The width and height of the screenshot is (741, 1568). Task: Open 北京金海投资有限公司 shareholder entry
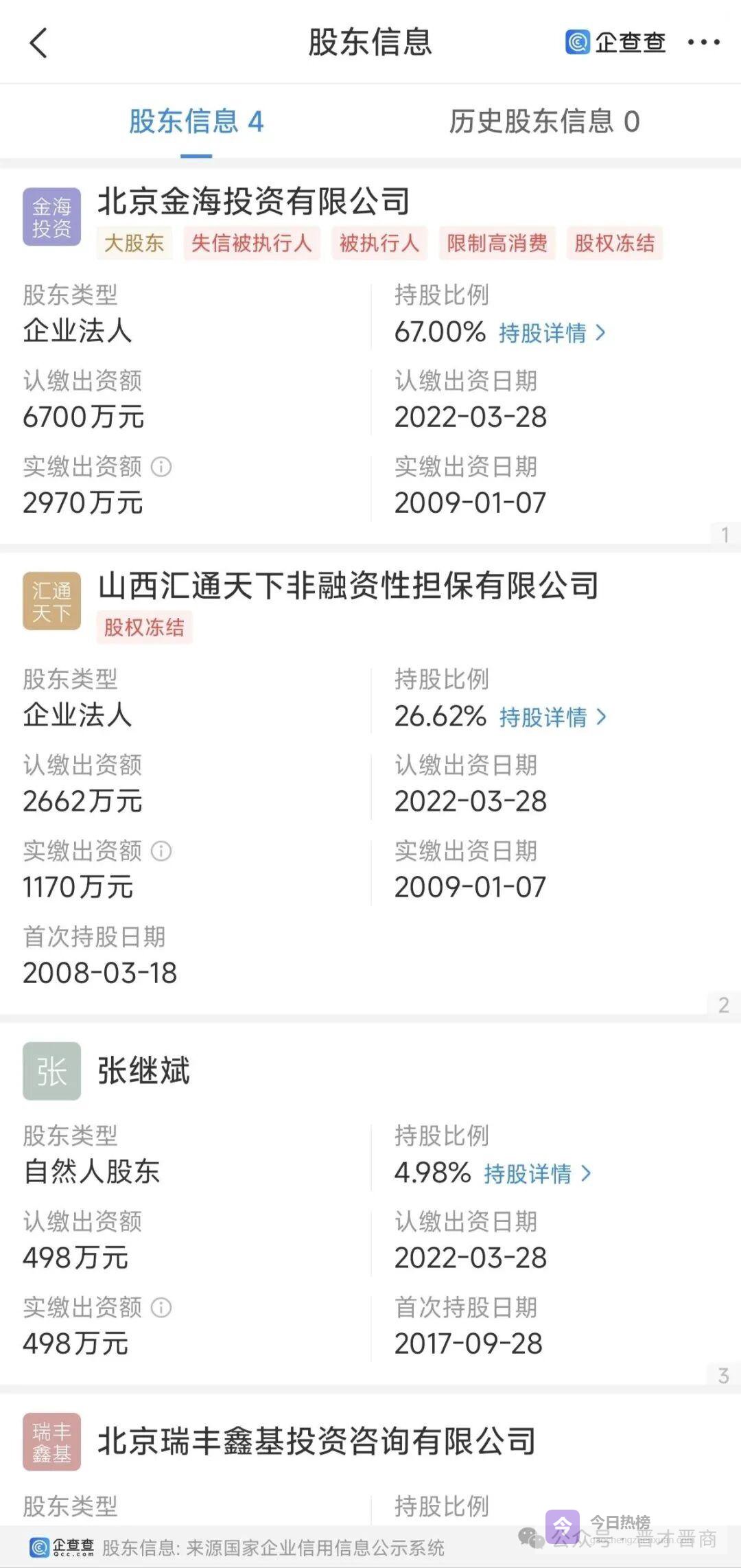[254, 201]
